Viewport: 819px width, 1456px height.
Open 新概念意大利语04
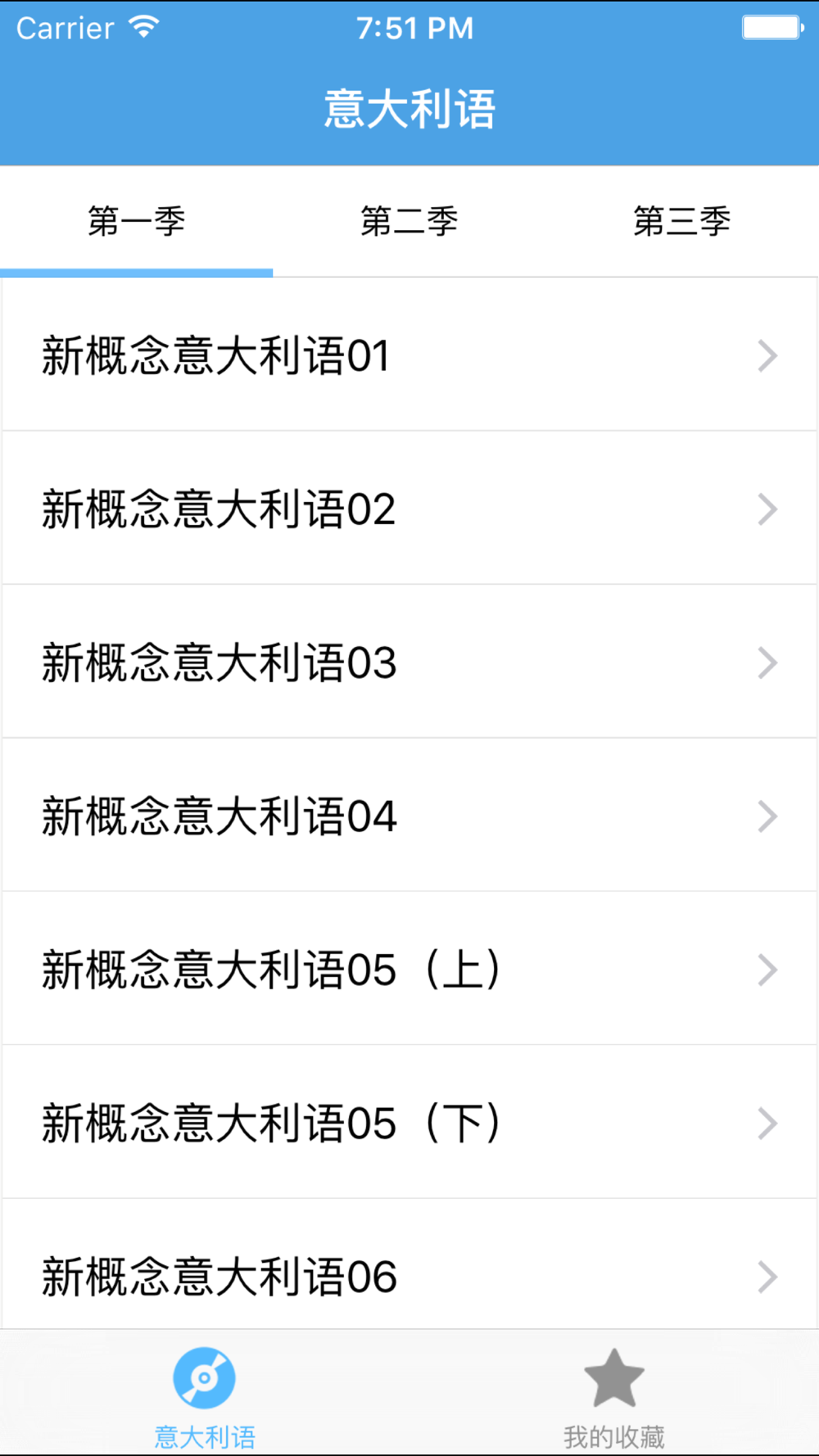(x=409, y=816)
